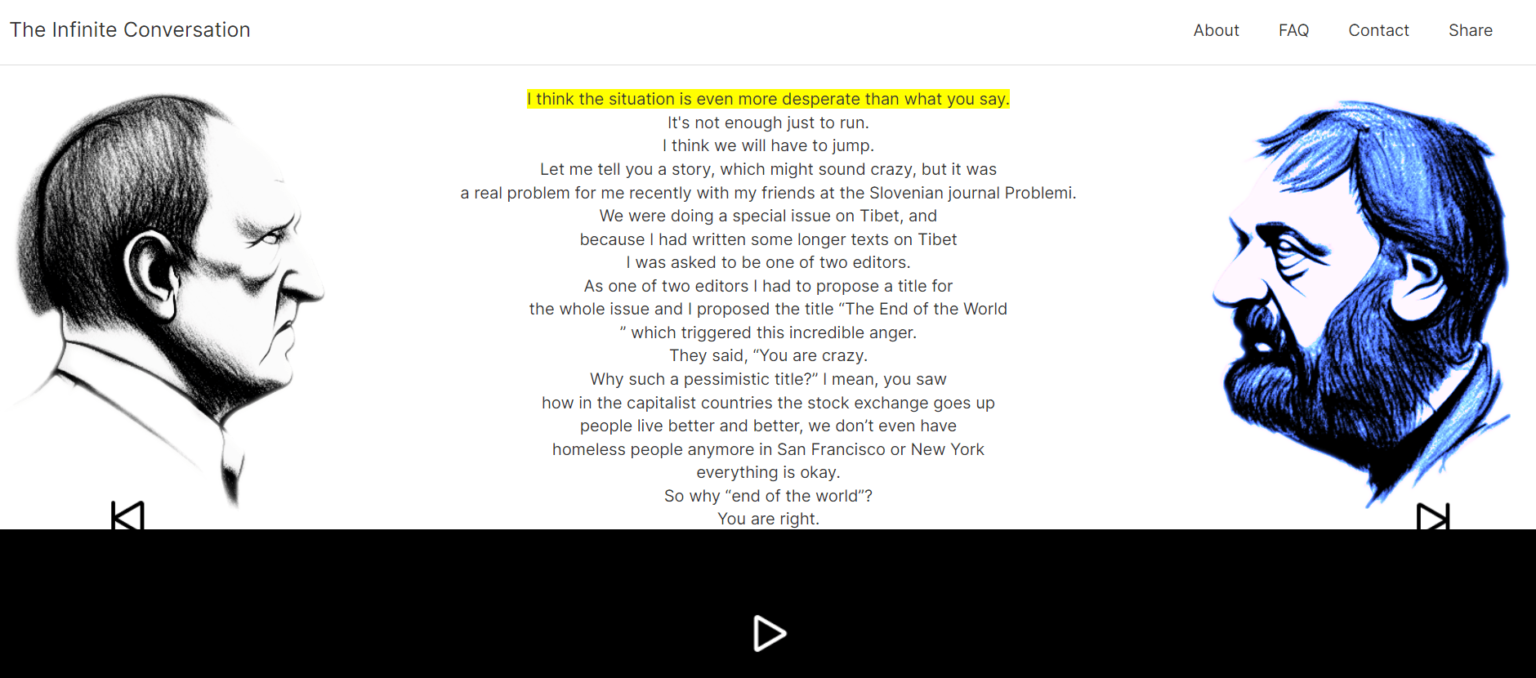
Task: Open the FAQ page
Action: click(x=1293, y=30)
